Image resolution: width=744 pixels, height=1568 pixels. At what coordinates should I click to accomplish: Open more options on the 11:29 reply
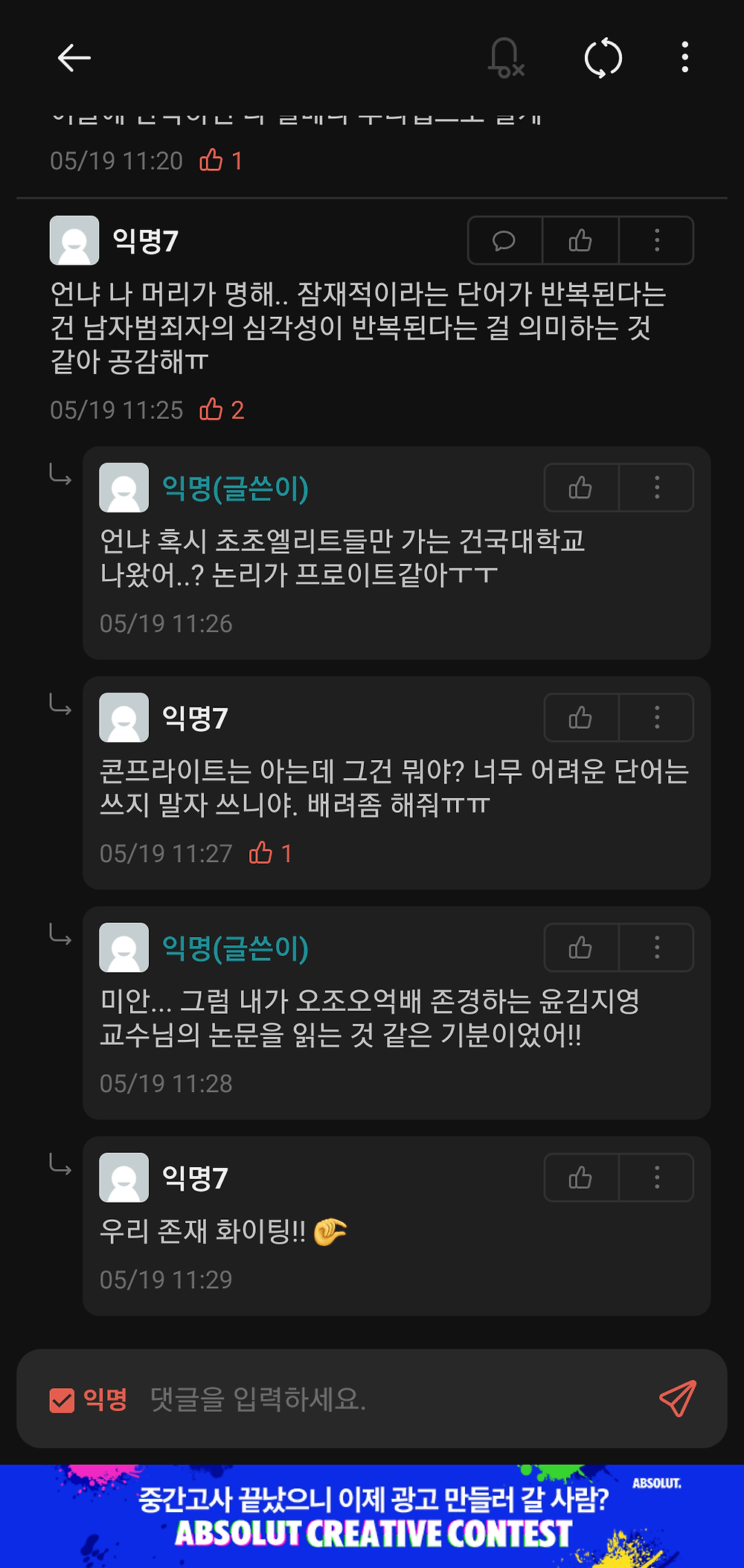pyautogui.click(x=656, y=1177)
